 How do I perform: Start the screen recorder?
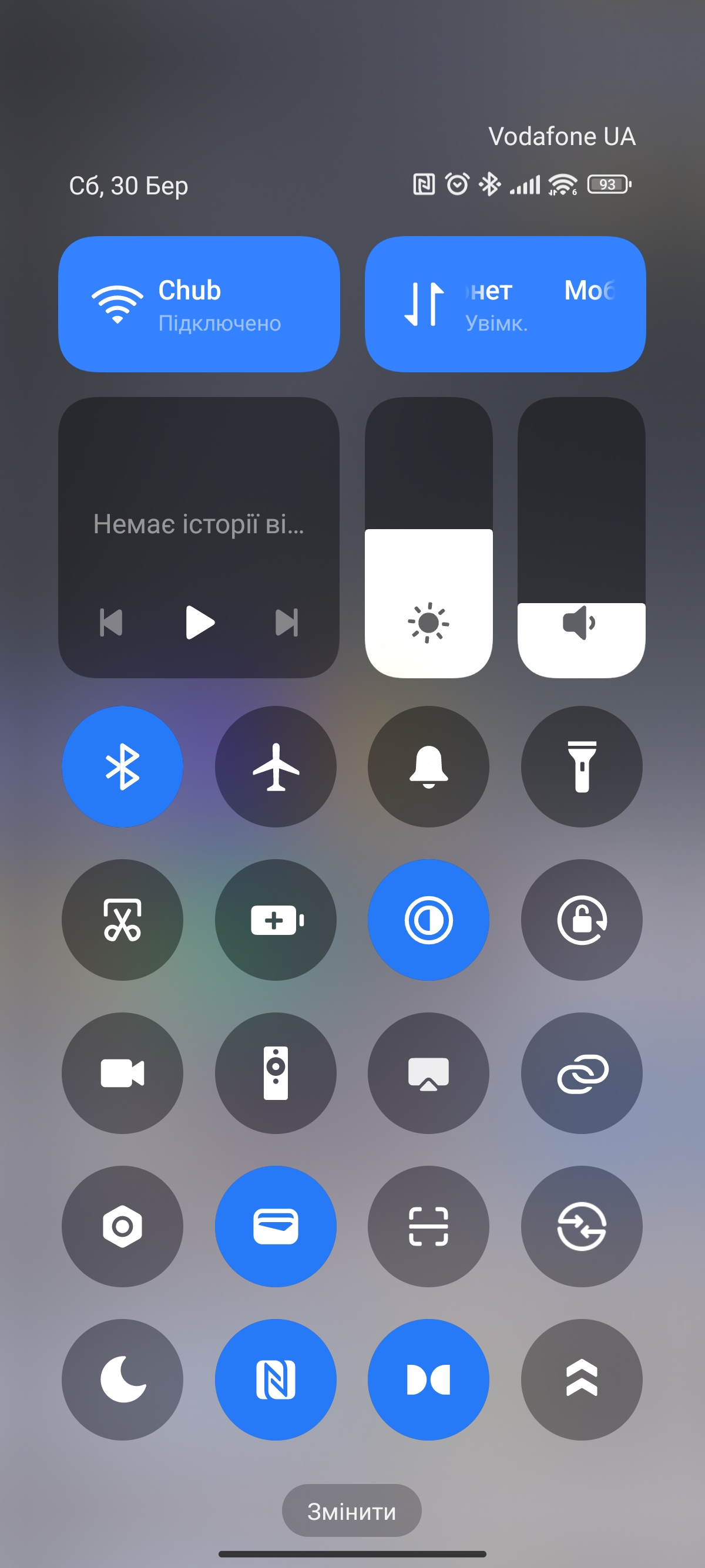tap(122, 1073)
